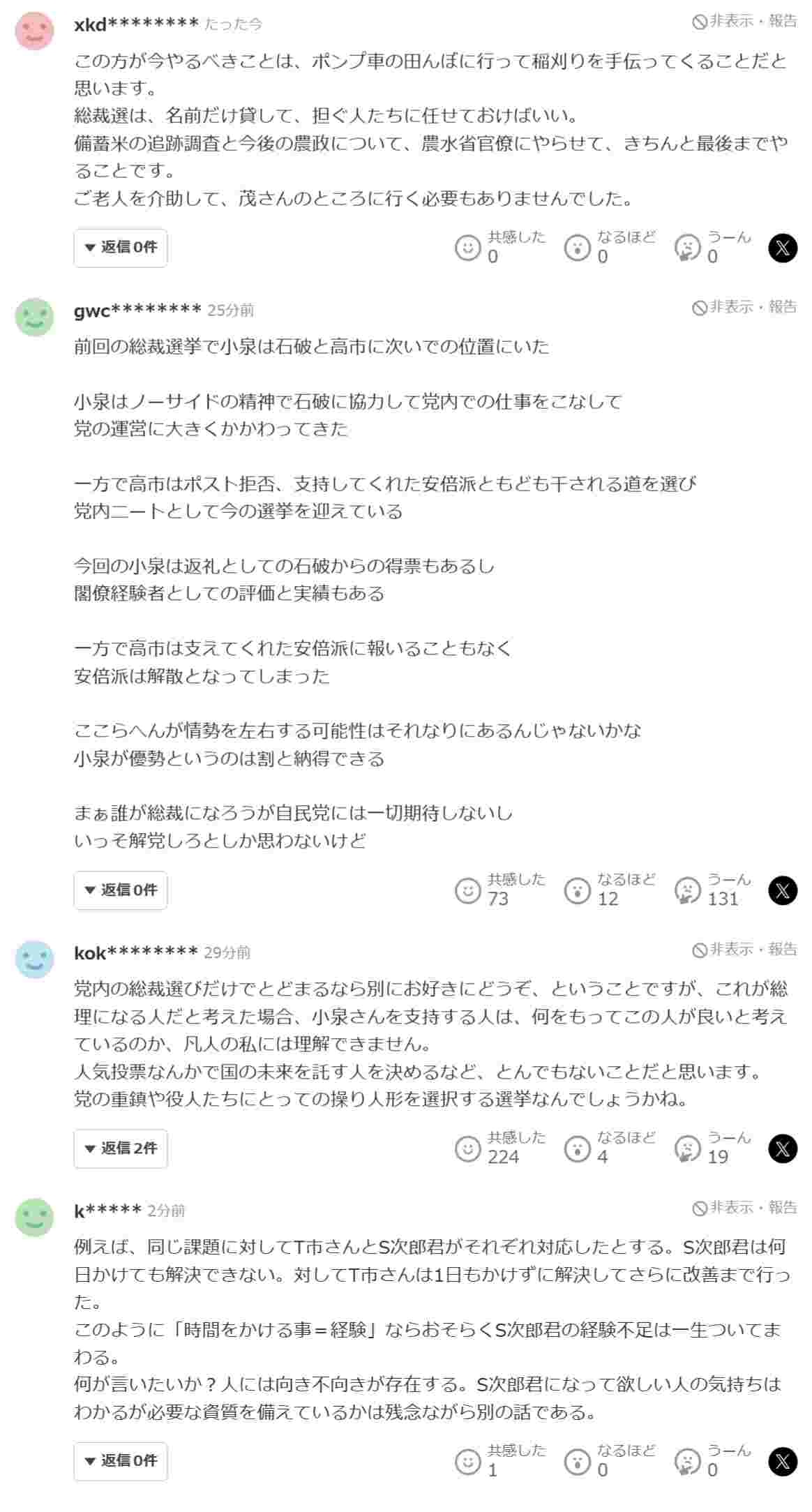Share gwc's comment to X
Viewport: 812px width, 1512px height.
click(782, 890)
